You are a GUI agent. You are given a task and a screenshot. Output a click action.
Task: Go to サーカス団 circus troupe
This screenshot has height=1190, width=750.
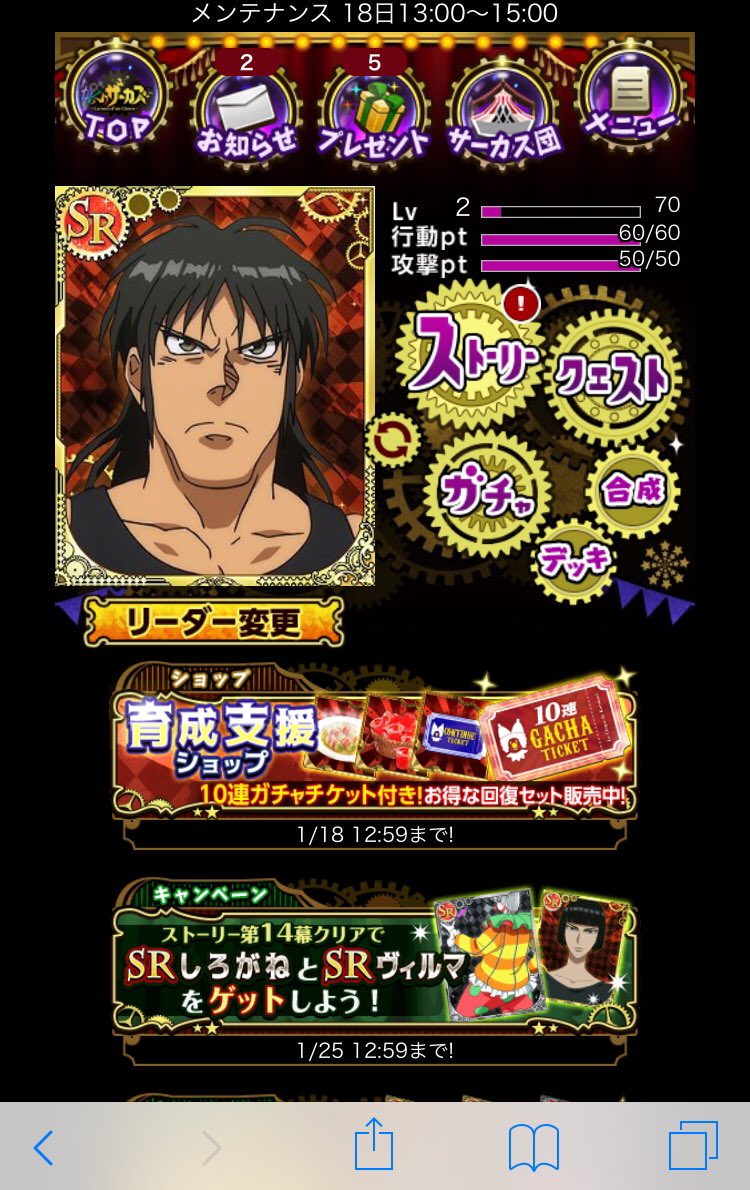[x=505, y=112]
